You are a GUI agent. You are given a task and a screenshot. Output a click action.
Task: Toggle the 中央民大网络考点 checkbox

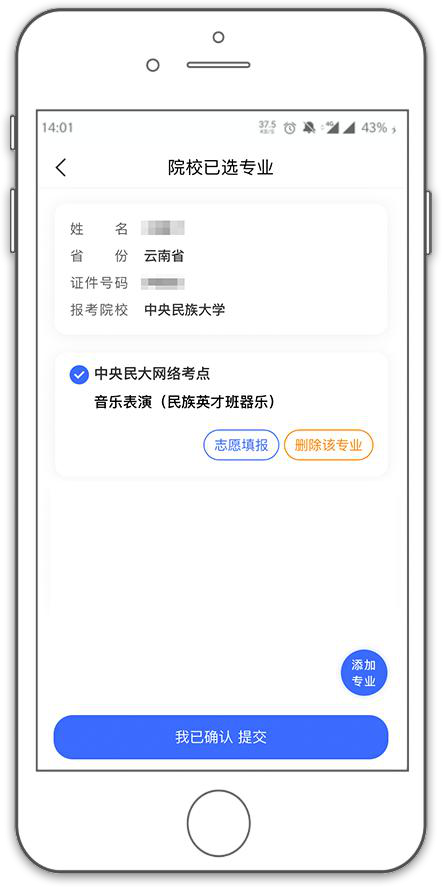pos(79,374)
